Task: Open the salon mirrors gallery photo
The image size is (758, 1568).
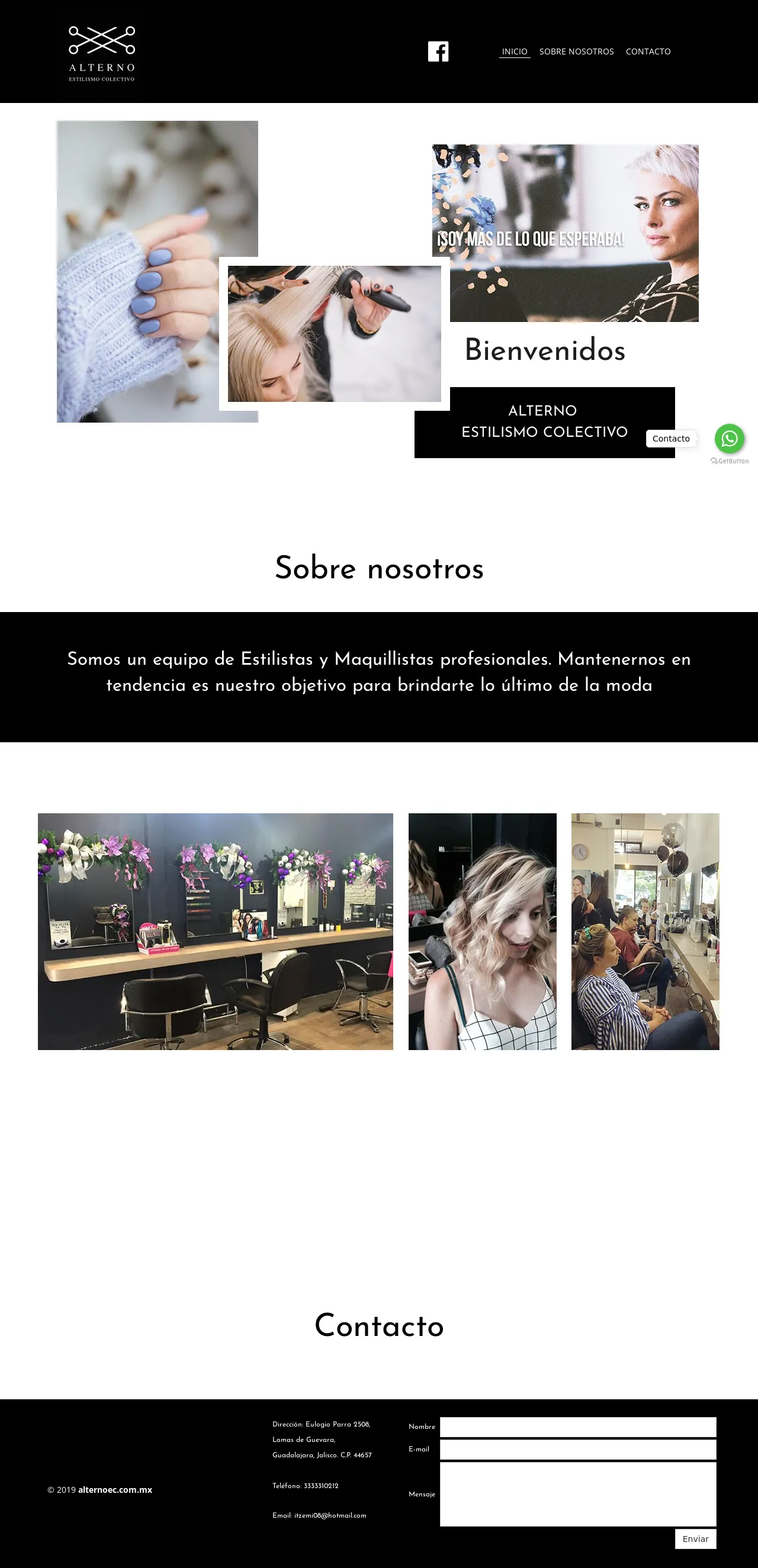Action: pyautogui.click(x=215, y=931)
